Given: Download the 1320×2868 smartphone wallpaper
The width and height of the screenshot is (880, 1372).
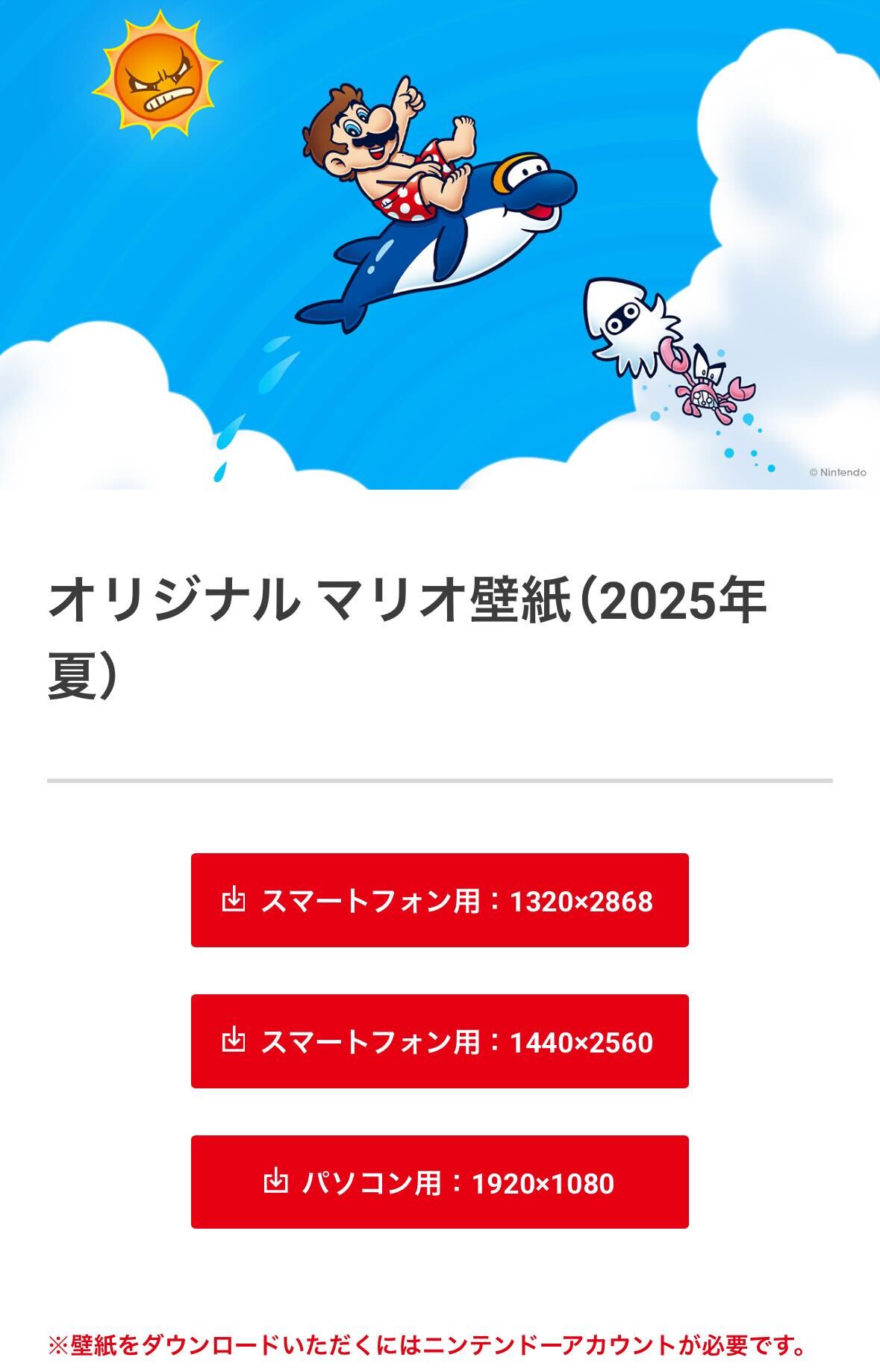Looking at the screenshot, I should pos(439,900).
